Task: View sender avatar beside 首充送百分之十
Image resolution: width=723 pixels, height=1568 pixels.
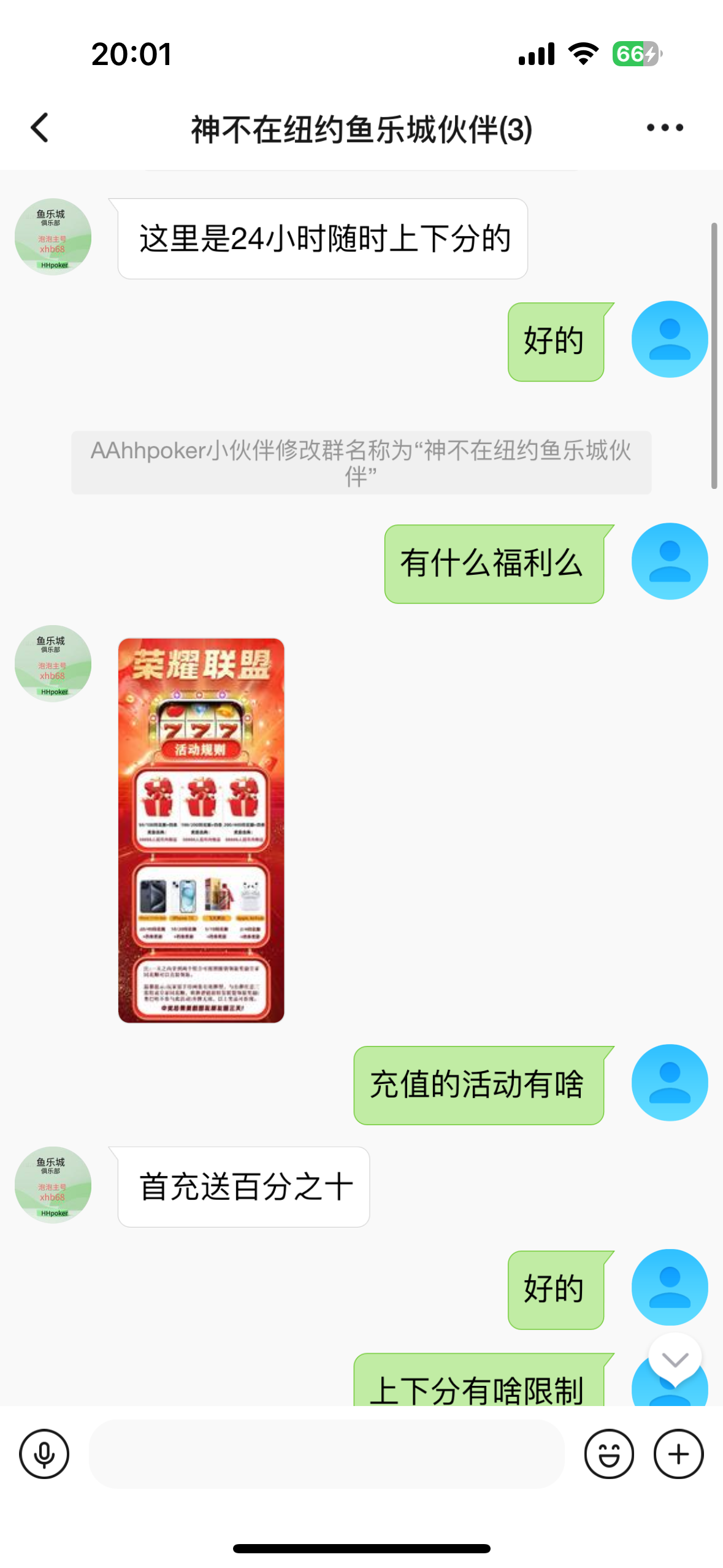Action: (x=53, y=1185)
